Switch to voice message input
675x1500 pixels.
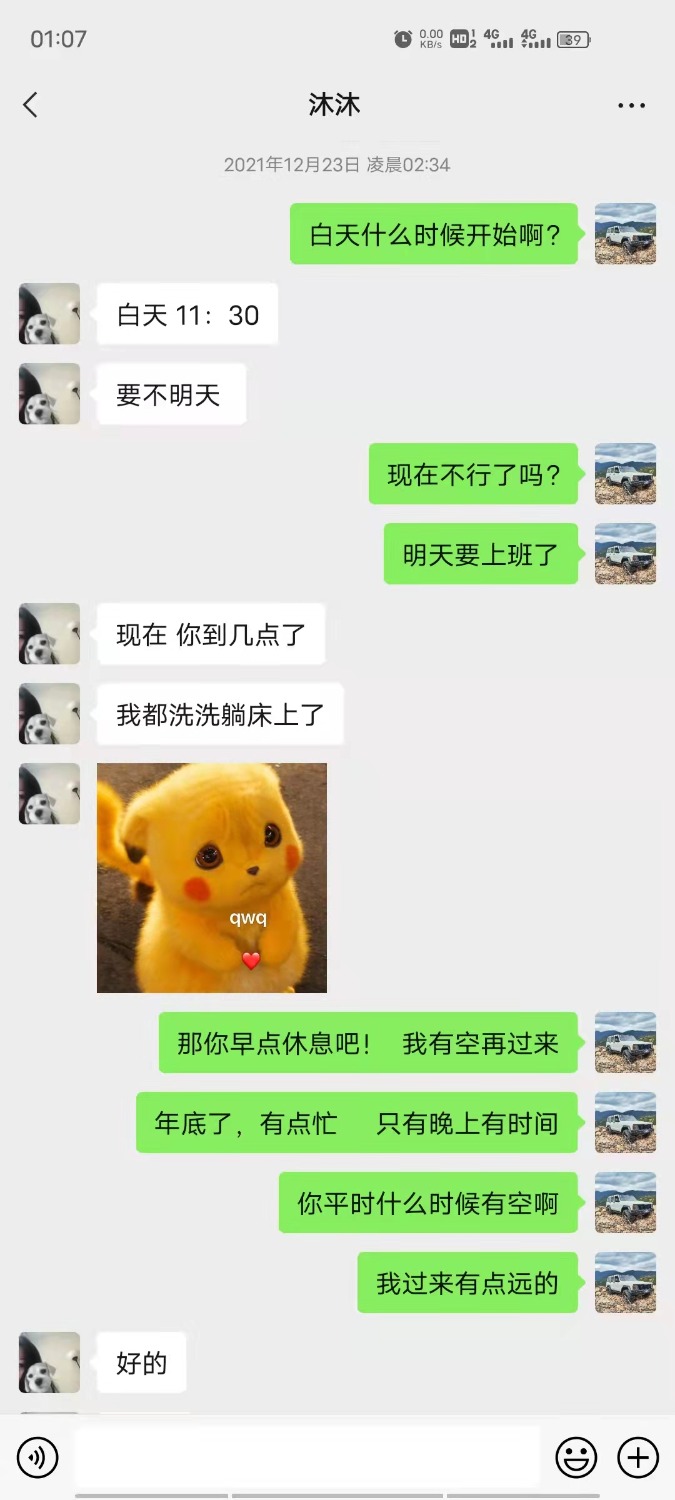[38, 1457]
